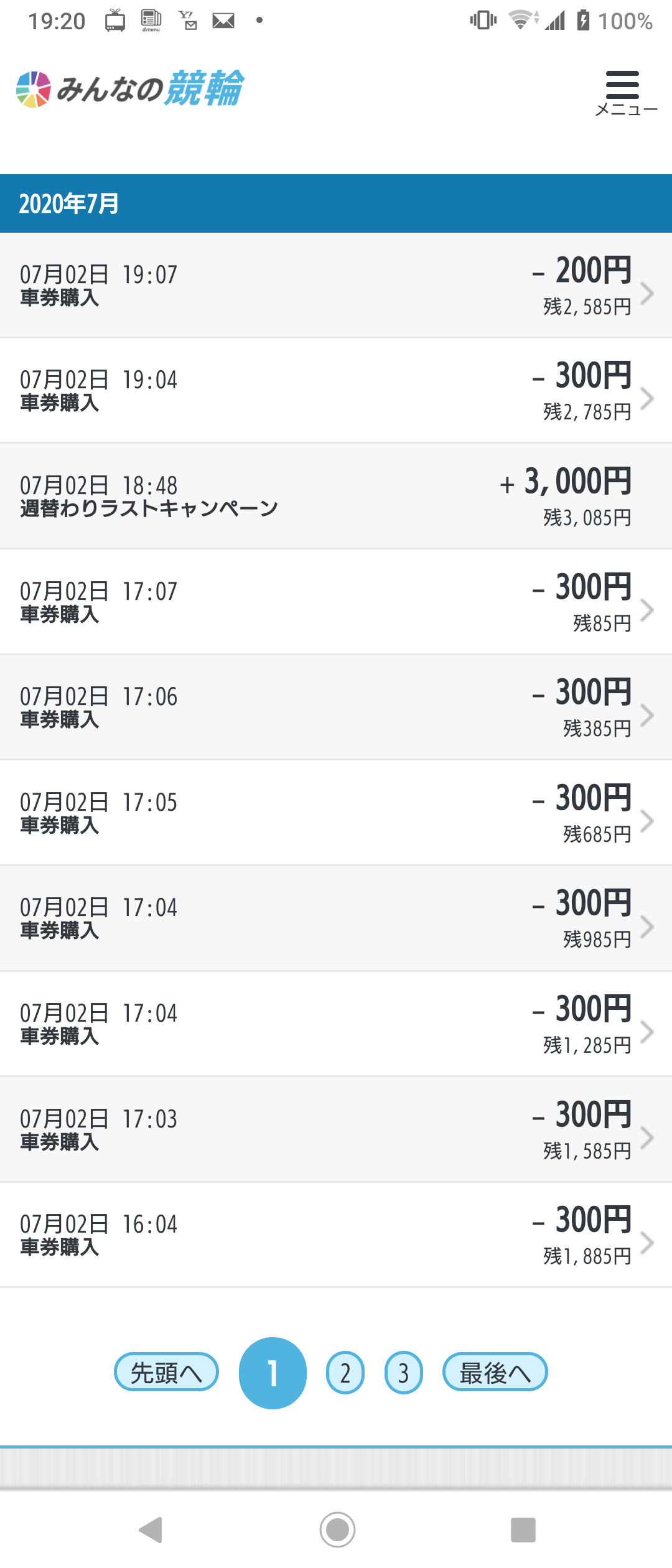
Task: Tap the みんなの競輪 logo to go home
Action: click(x=130, y=88)
